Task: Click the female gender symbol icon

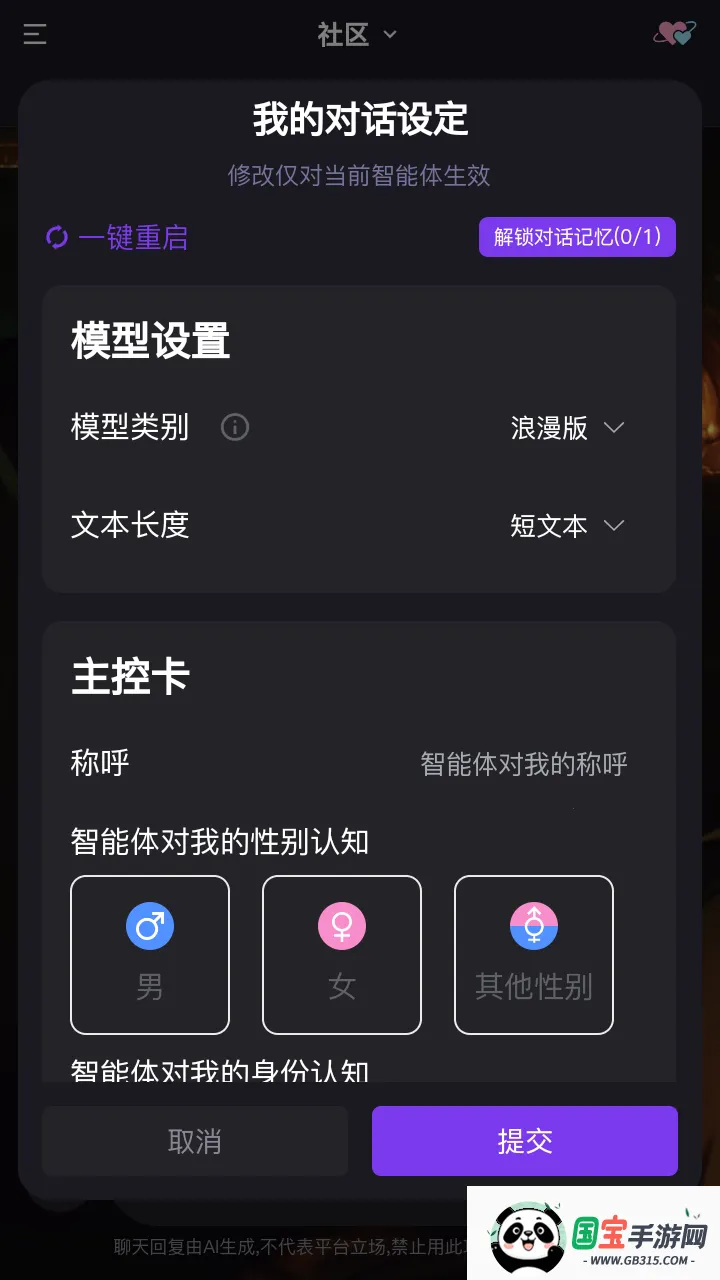Action: 341,925
